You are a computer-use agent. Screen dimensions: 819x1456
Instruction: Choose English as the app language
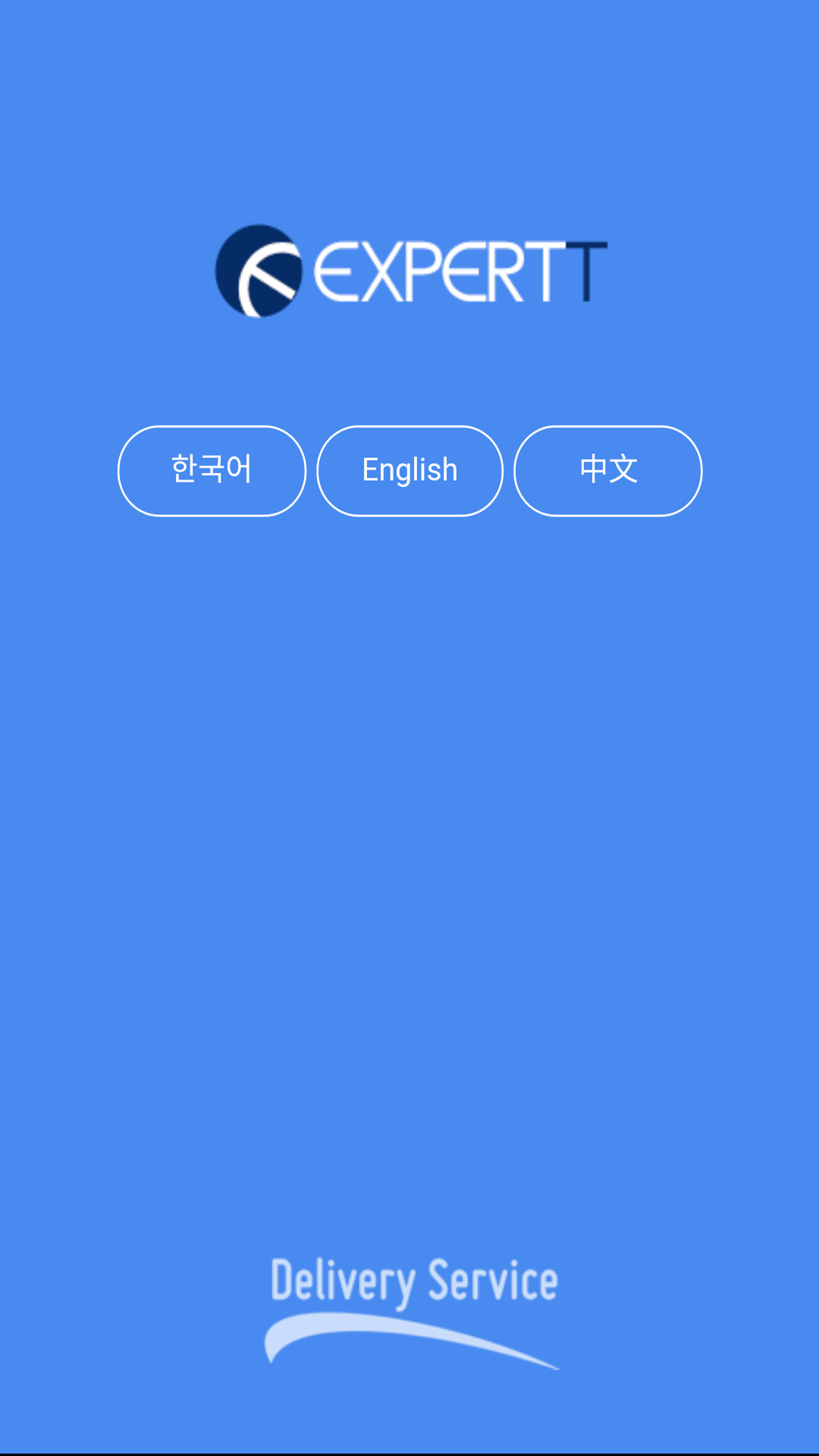pos(409,471)
